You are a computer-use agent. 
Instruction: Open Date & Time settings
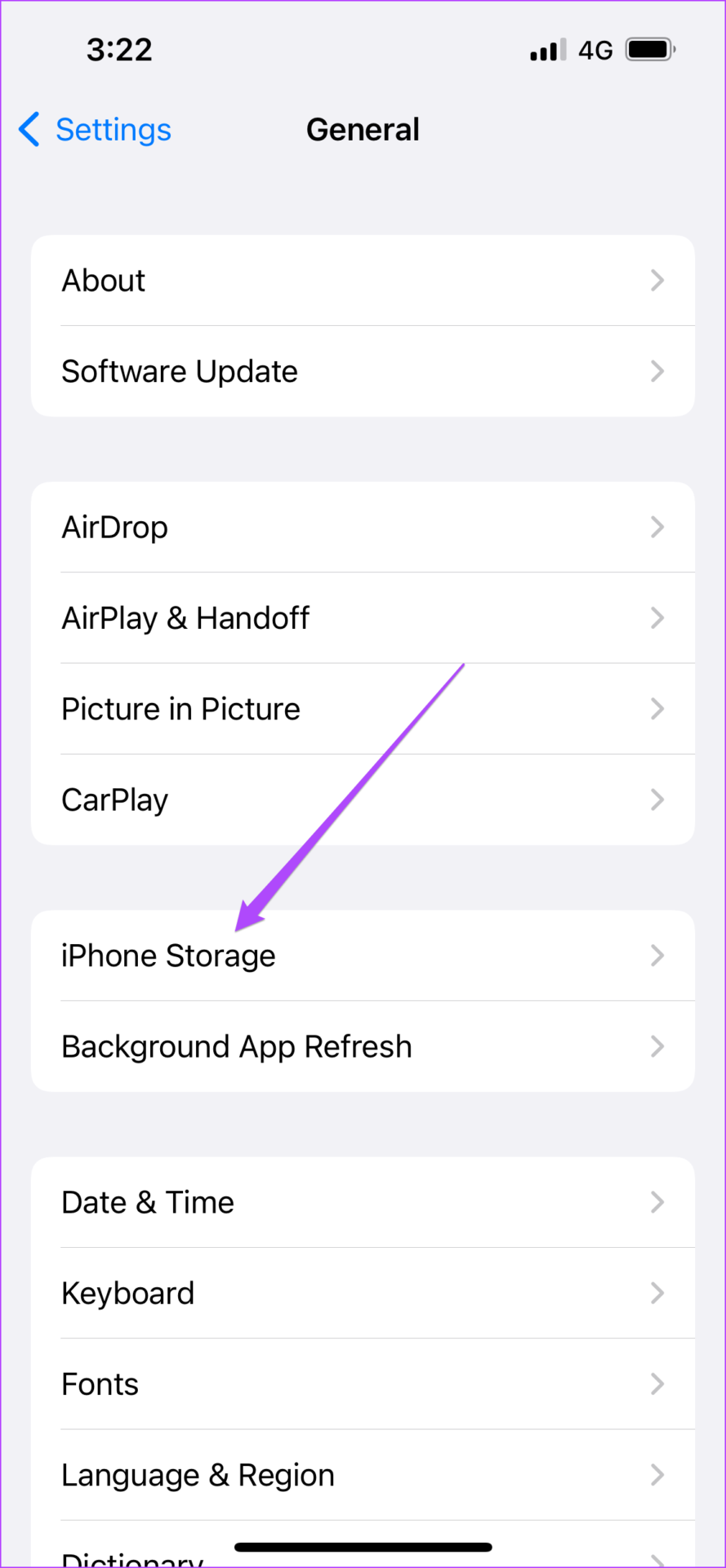pyautogui.click(x=363, y=1202)
